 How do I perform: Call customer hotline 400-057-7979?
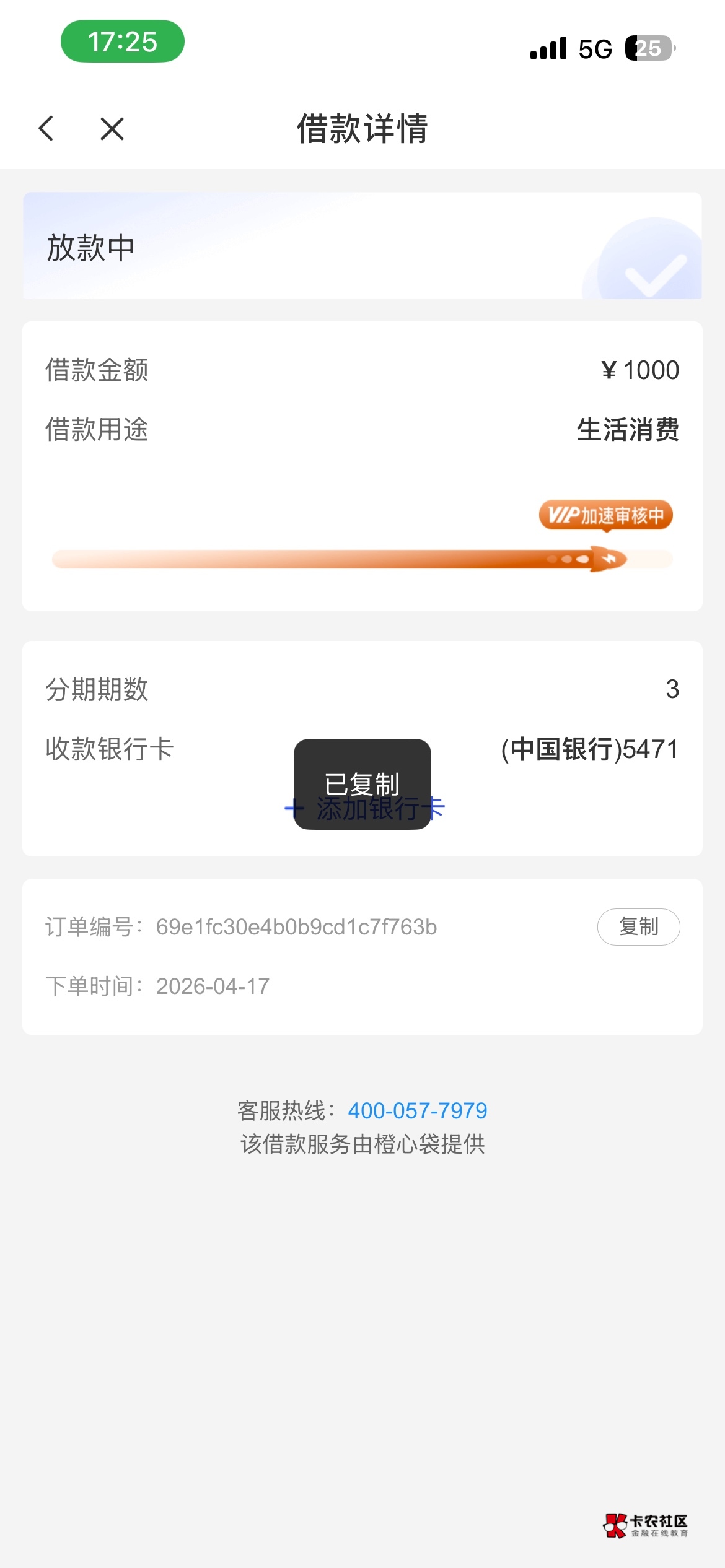pyautogui.click(x=417, y=1111)
